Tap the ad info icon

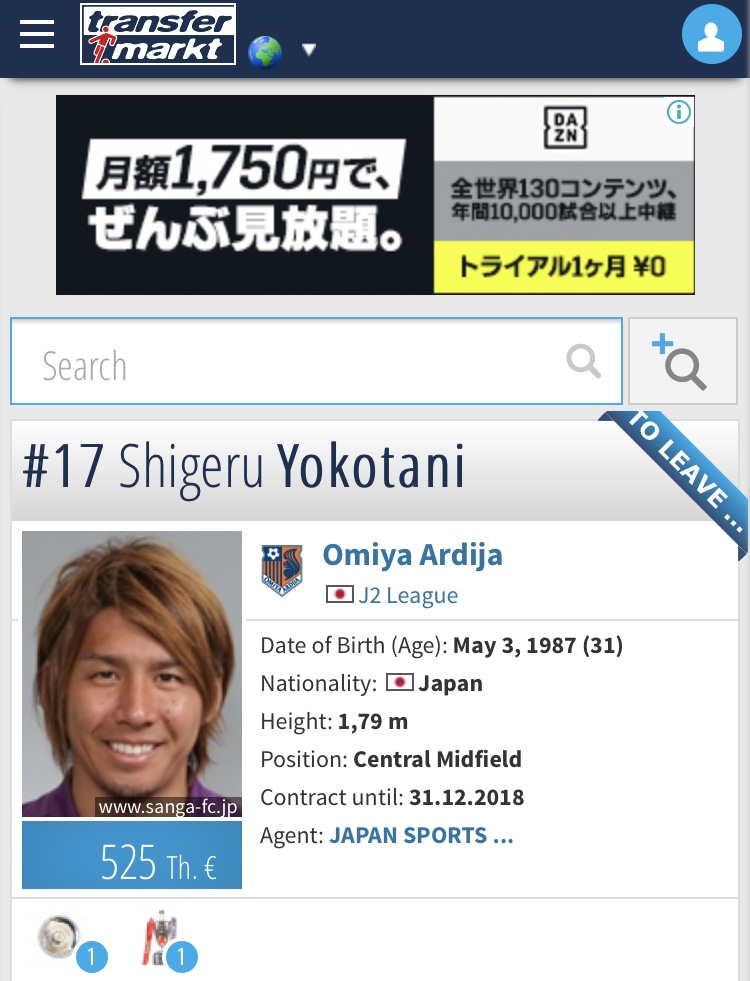679,112
